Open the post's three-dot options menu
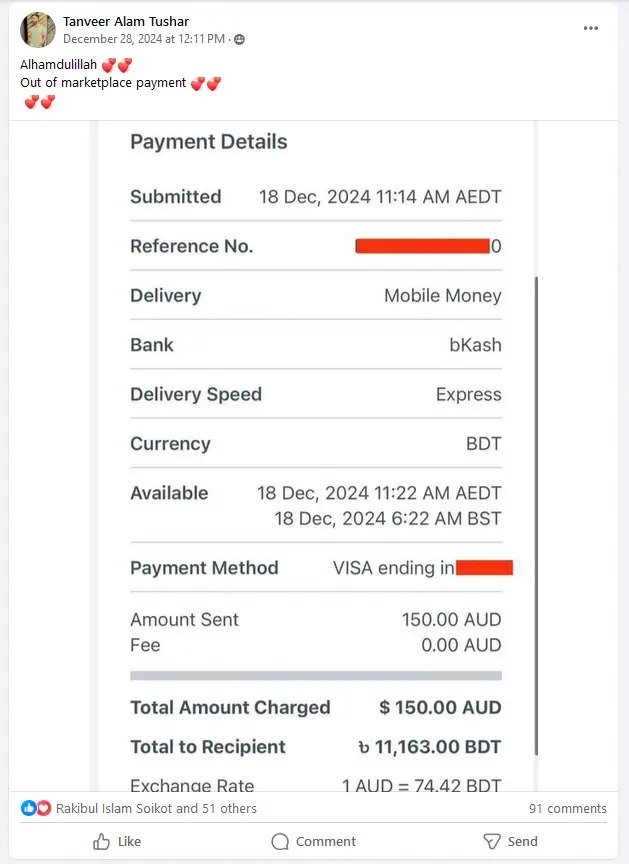Viewport: 629px width, 864px height. point(591,28)
